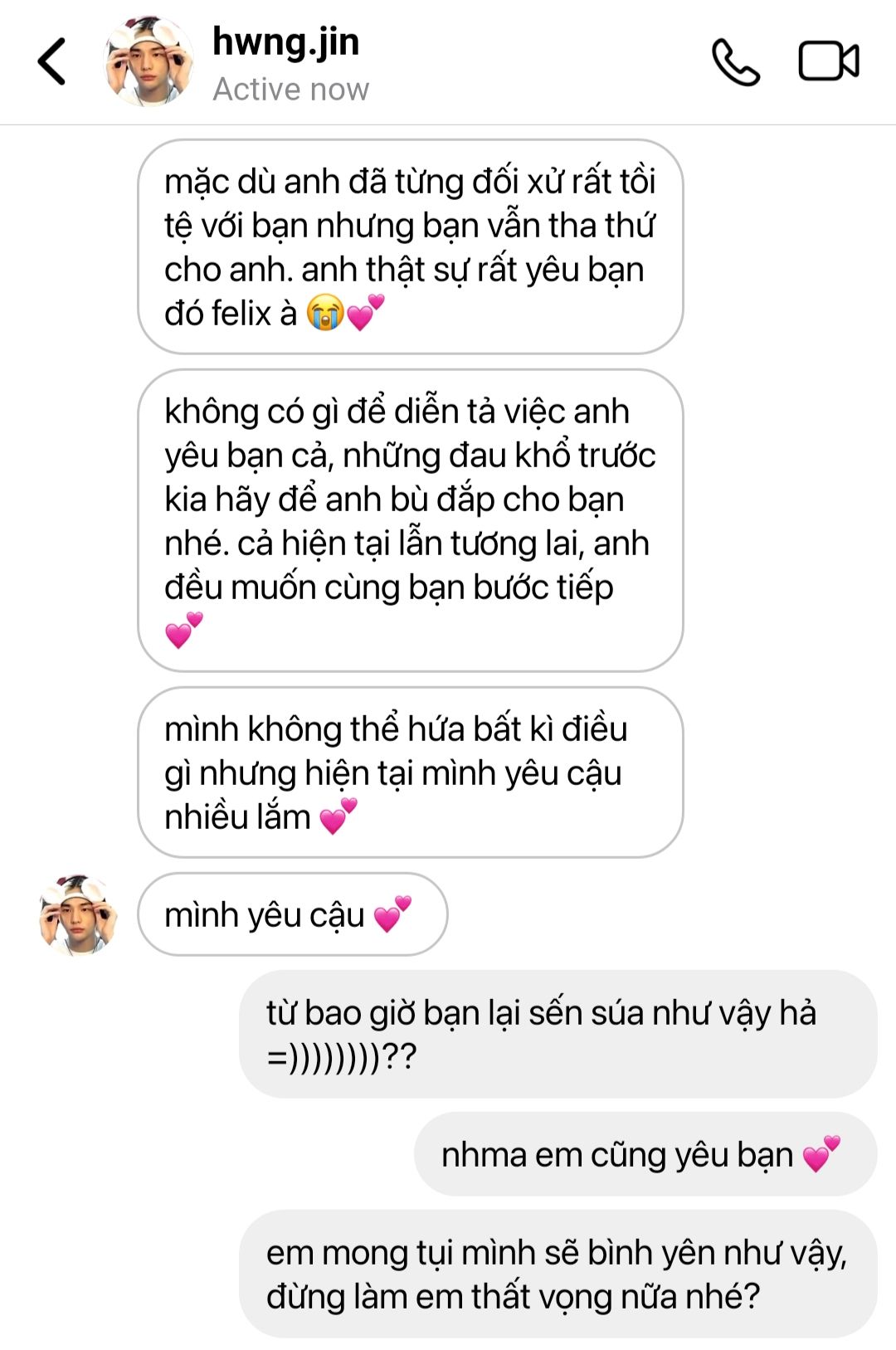Open hwng.jin chat details from username
896x1350 pixels.
[285, 41]
